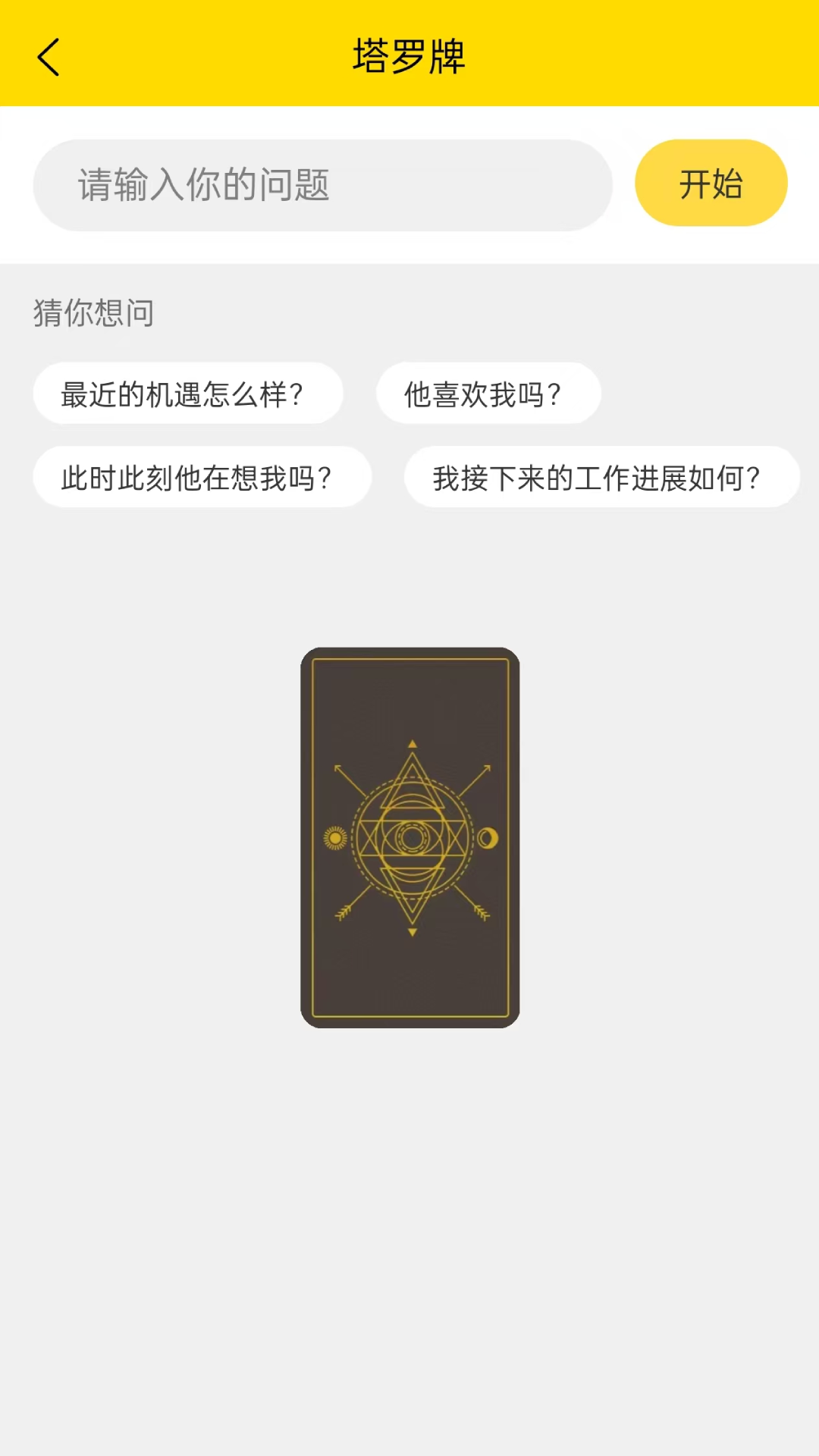Tap the tarot card back
Screen dimensions: 819x1456
(410, 837)
